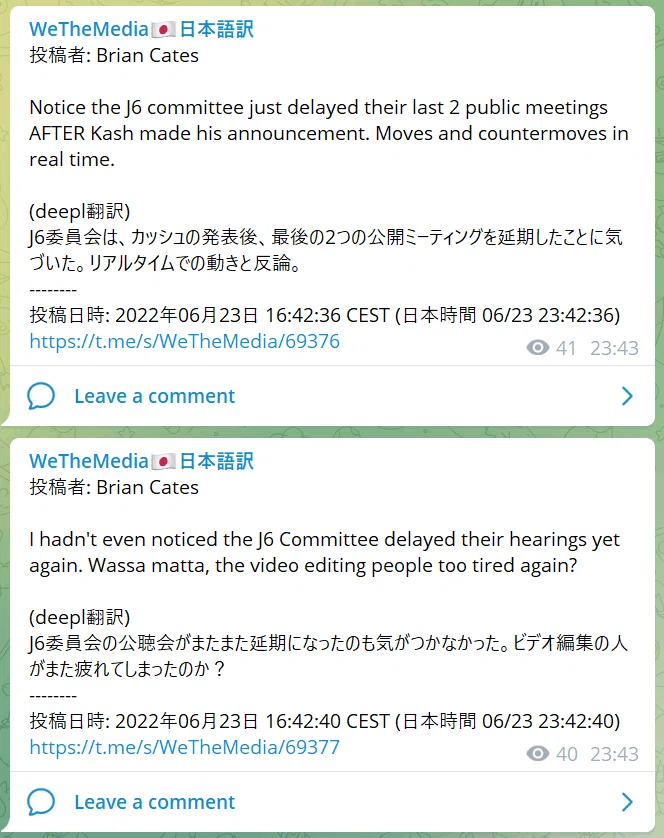Image resolution: width=664 pixels, height=838 pixels.
Task: Leave a comment on the Kash announcement post
Action: click(331, 396)
